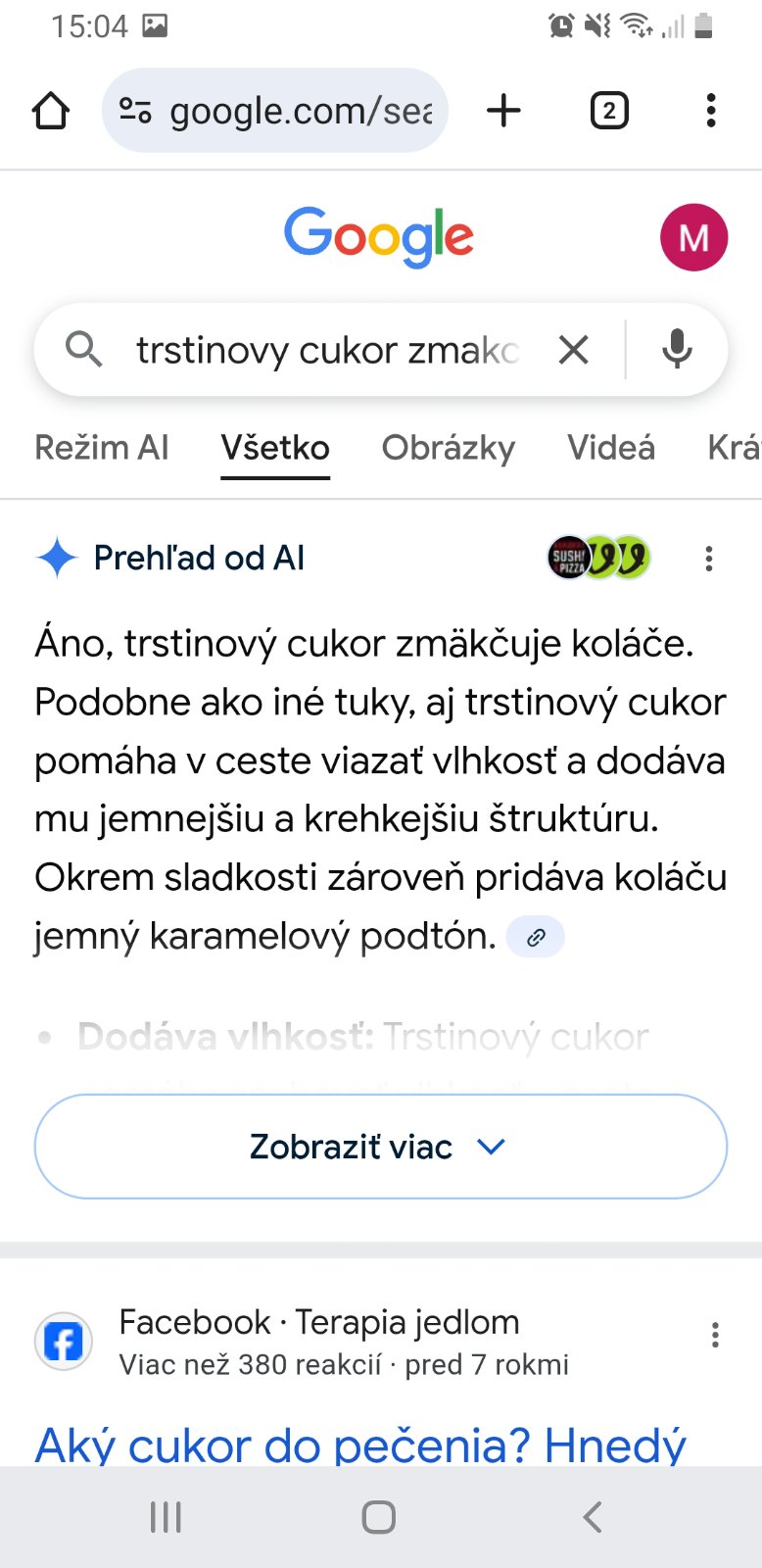
Task: Tap the search box with trstinovy cukor query
Action: click(x=327, y=350)
